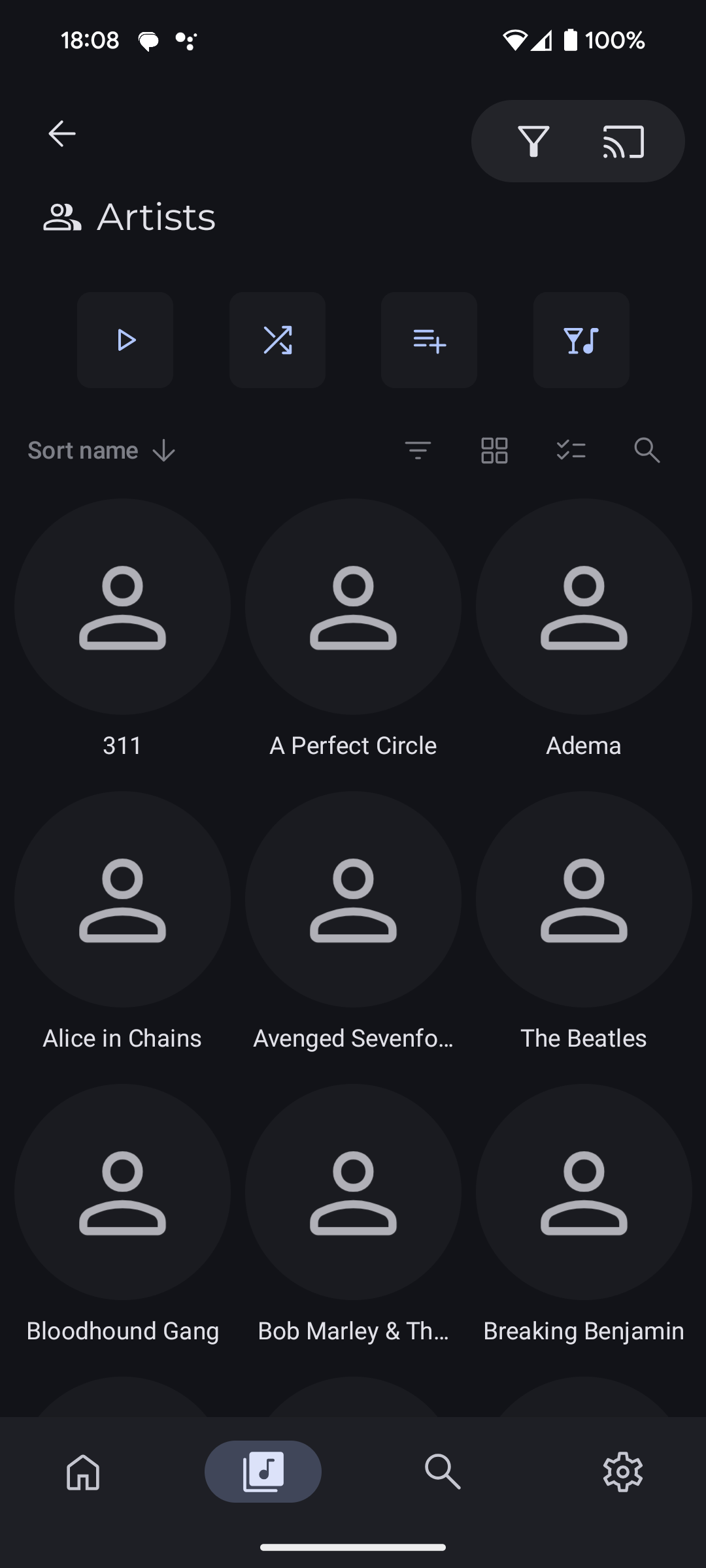Shuffle all artists
706x1568 pixels.
pos(277,340)
